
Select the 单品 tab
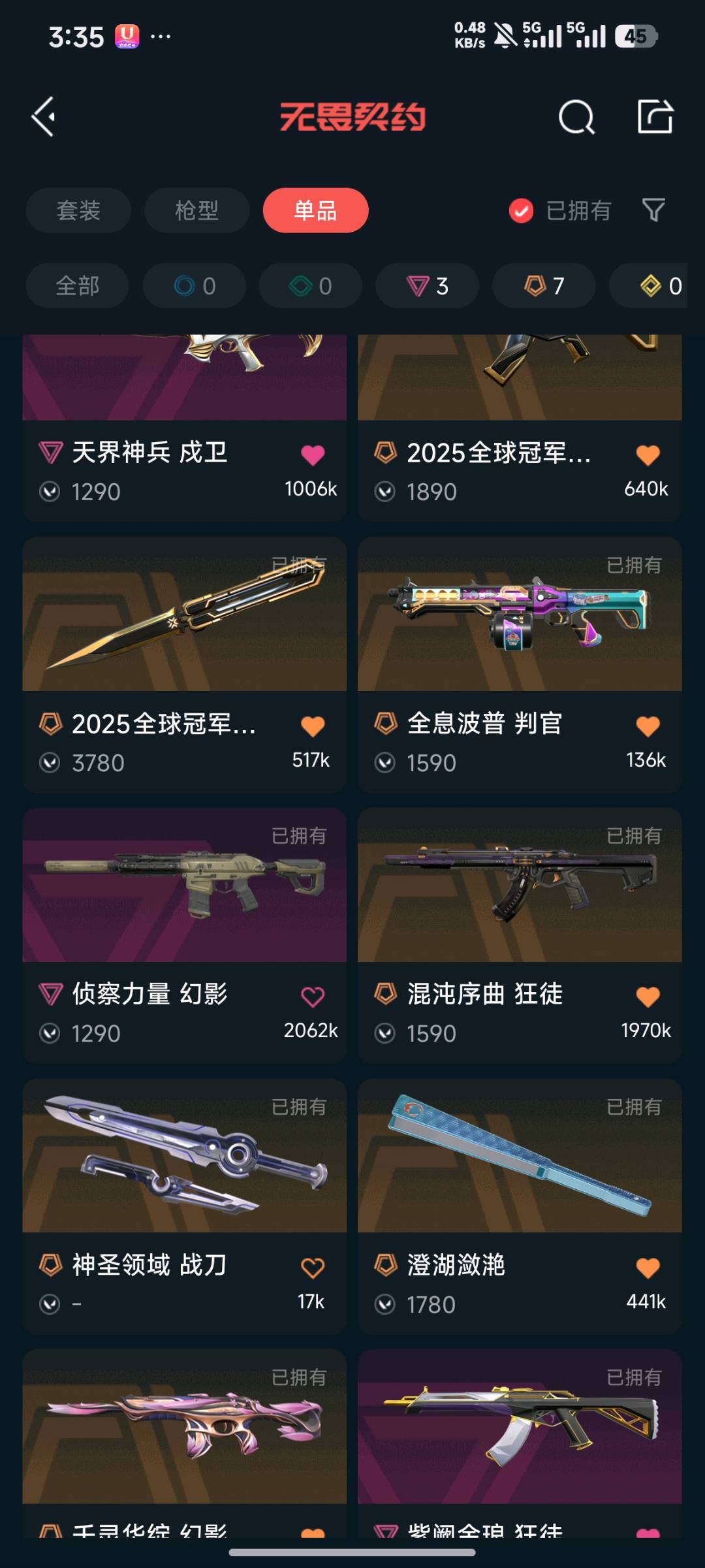(x=315, y=210)
